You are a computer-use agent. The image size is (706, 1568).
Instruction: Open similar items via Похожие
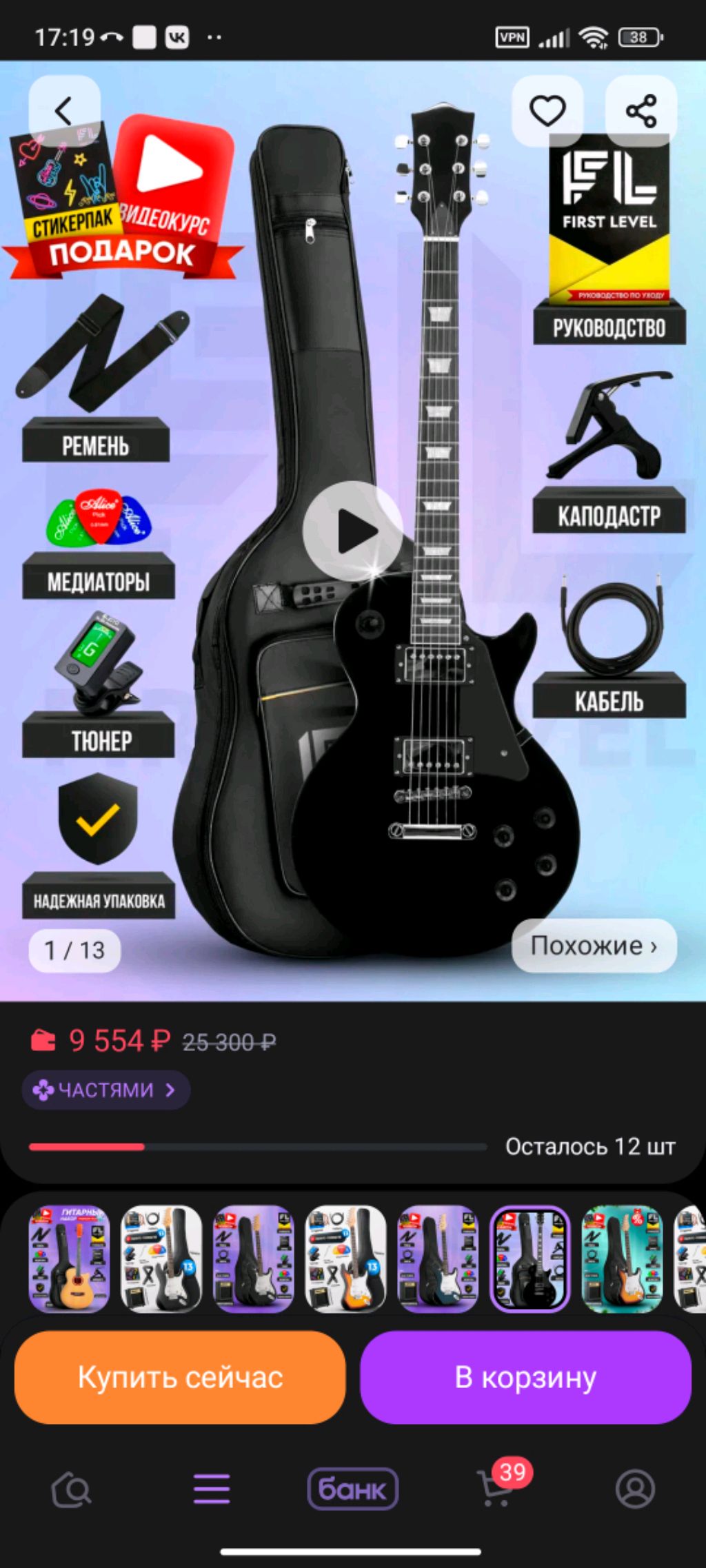point(594,946)
